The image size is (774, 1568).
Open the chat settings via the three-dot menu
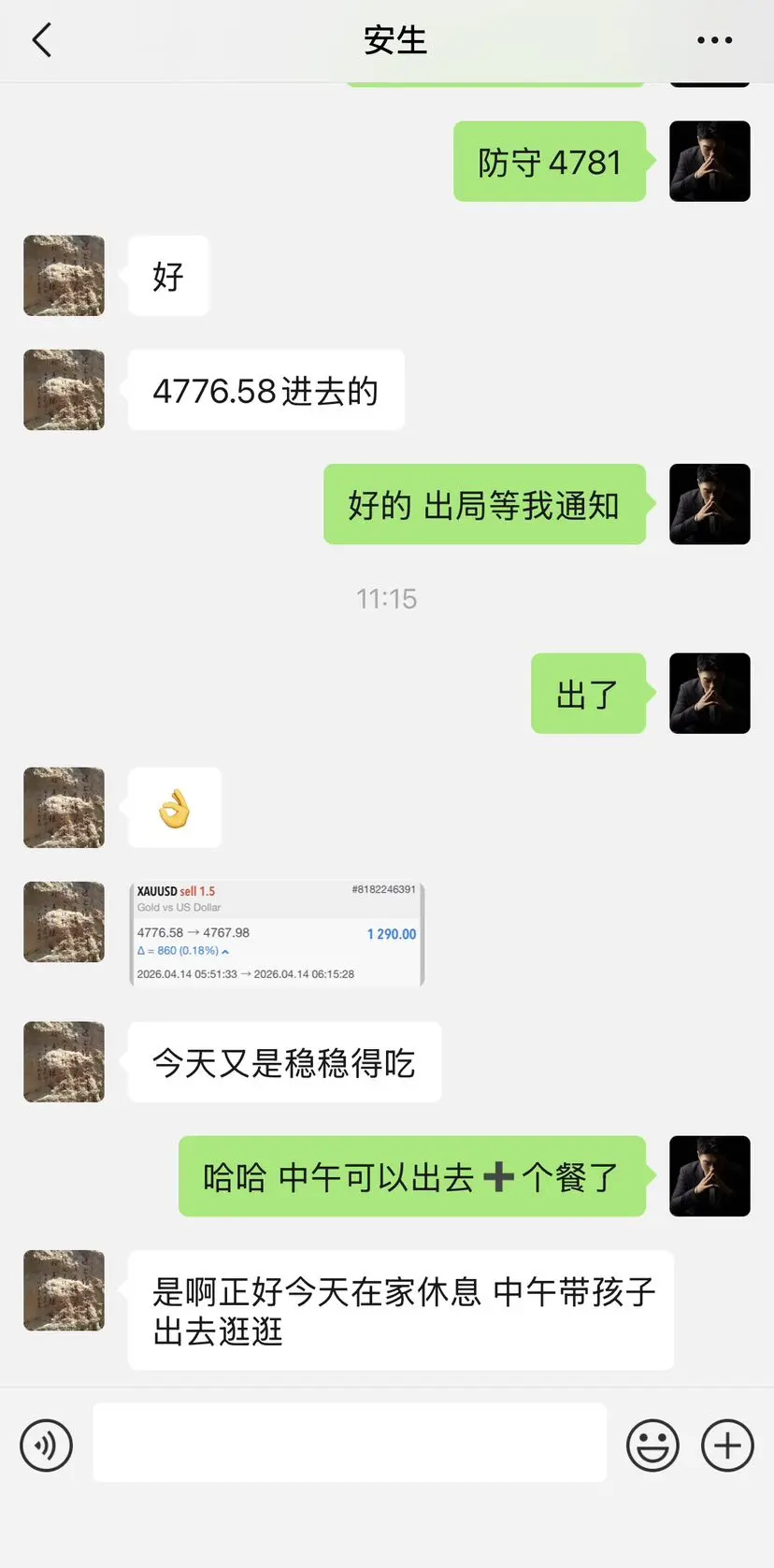click(713, 39)
